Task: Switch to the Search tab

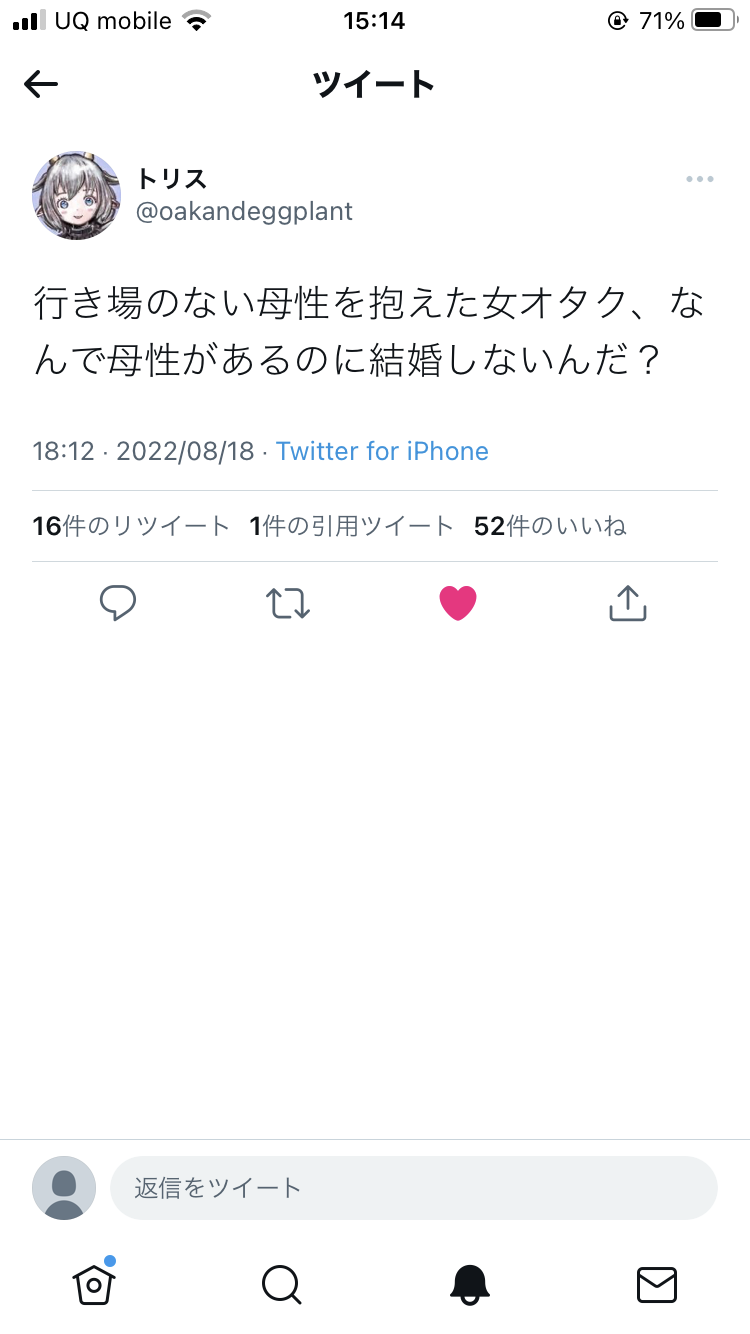Action: [281, 1284]
